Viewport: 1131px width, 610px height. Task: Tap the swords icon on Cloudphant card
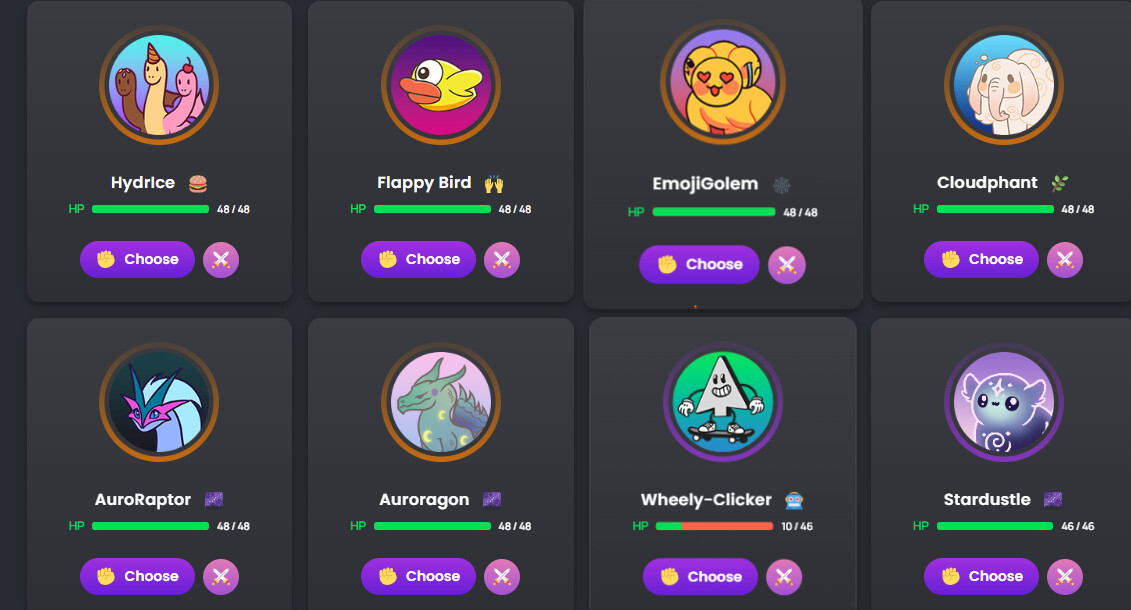[1065, 259]
